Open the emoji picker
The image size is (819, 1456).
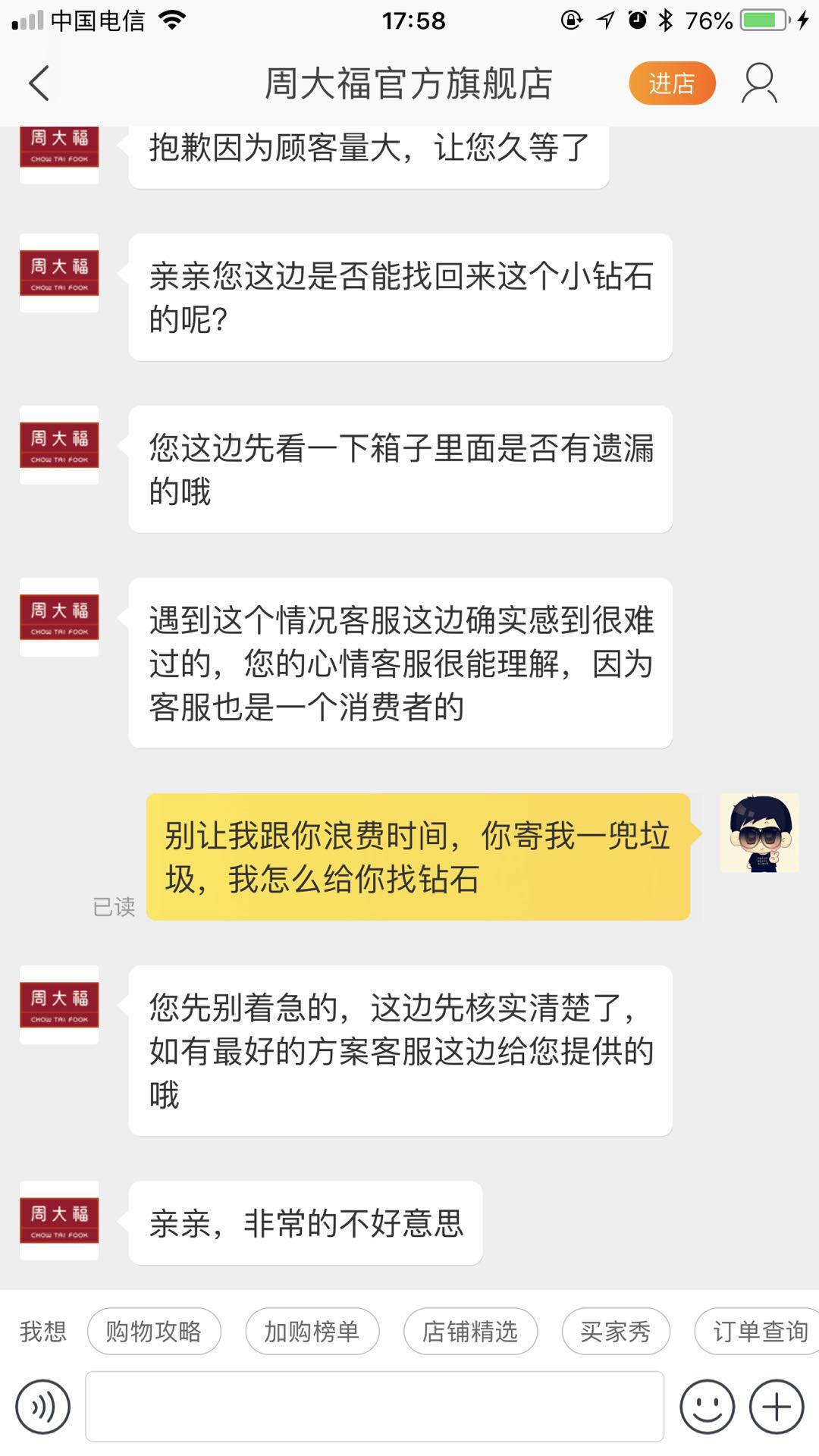707,1407
